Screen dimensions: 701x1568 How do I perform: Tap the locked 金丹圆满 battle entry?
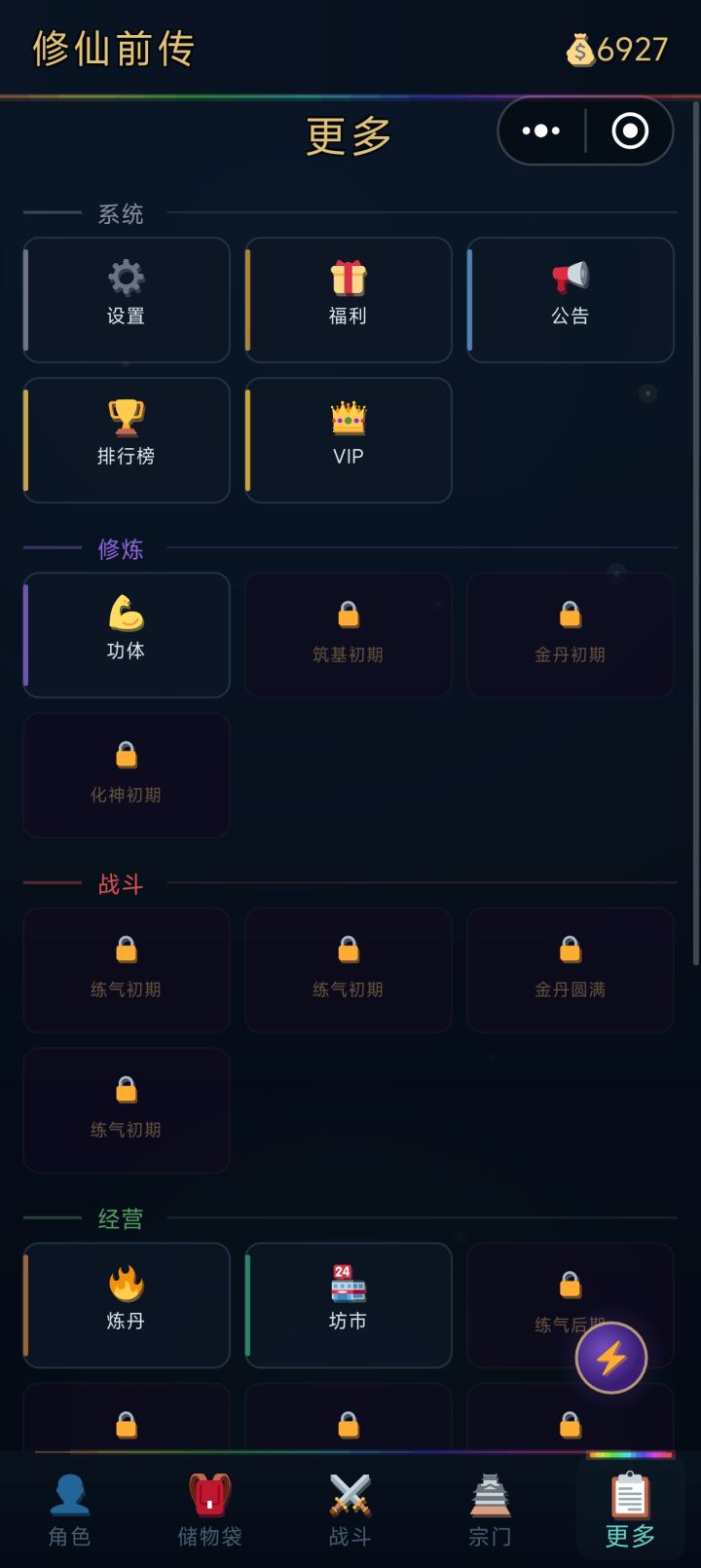[570, 969]
